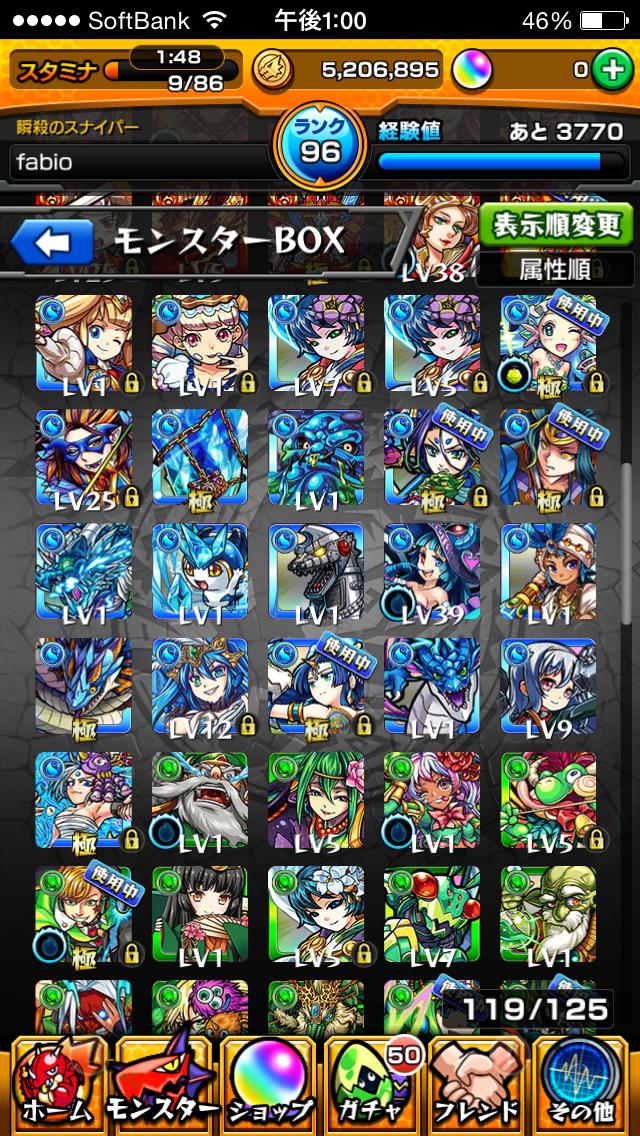This screenshot has width=640, height=1136.
Task: Select the LV12 blue-haired locked monster
Action: pos(199,686)
